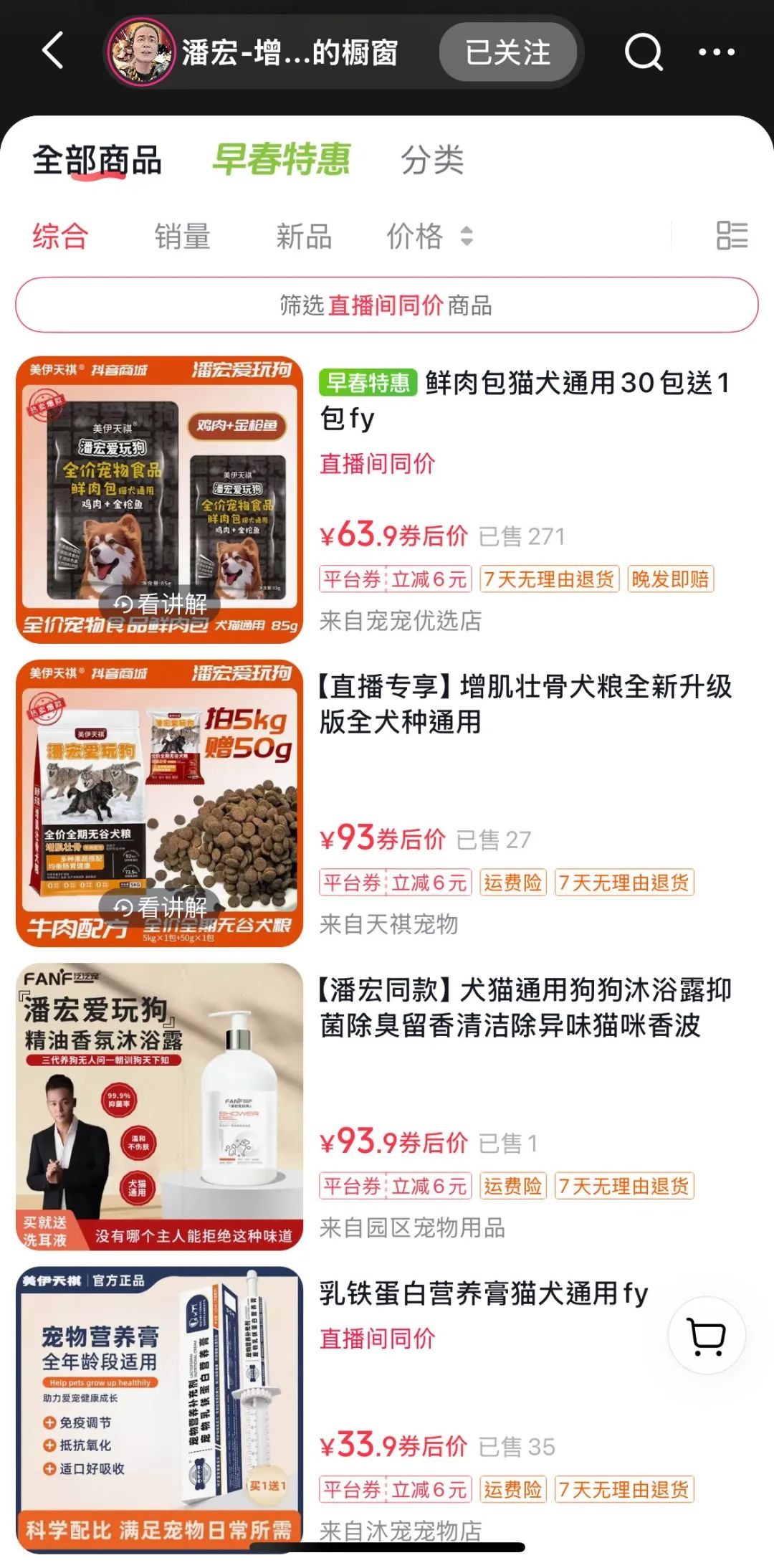Filter 直播间同价 products

(387, 305)
